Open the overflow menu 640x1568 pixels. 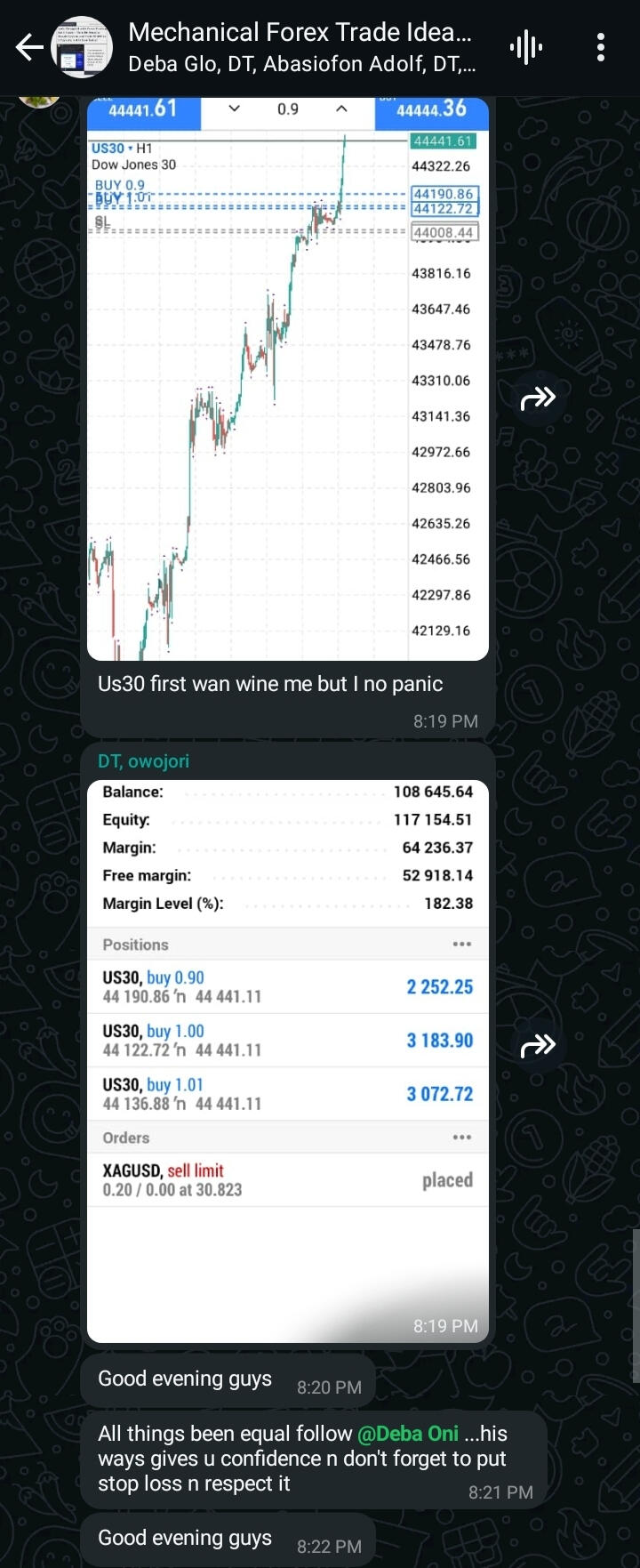pos(601,47)
